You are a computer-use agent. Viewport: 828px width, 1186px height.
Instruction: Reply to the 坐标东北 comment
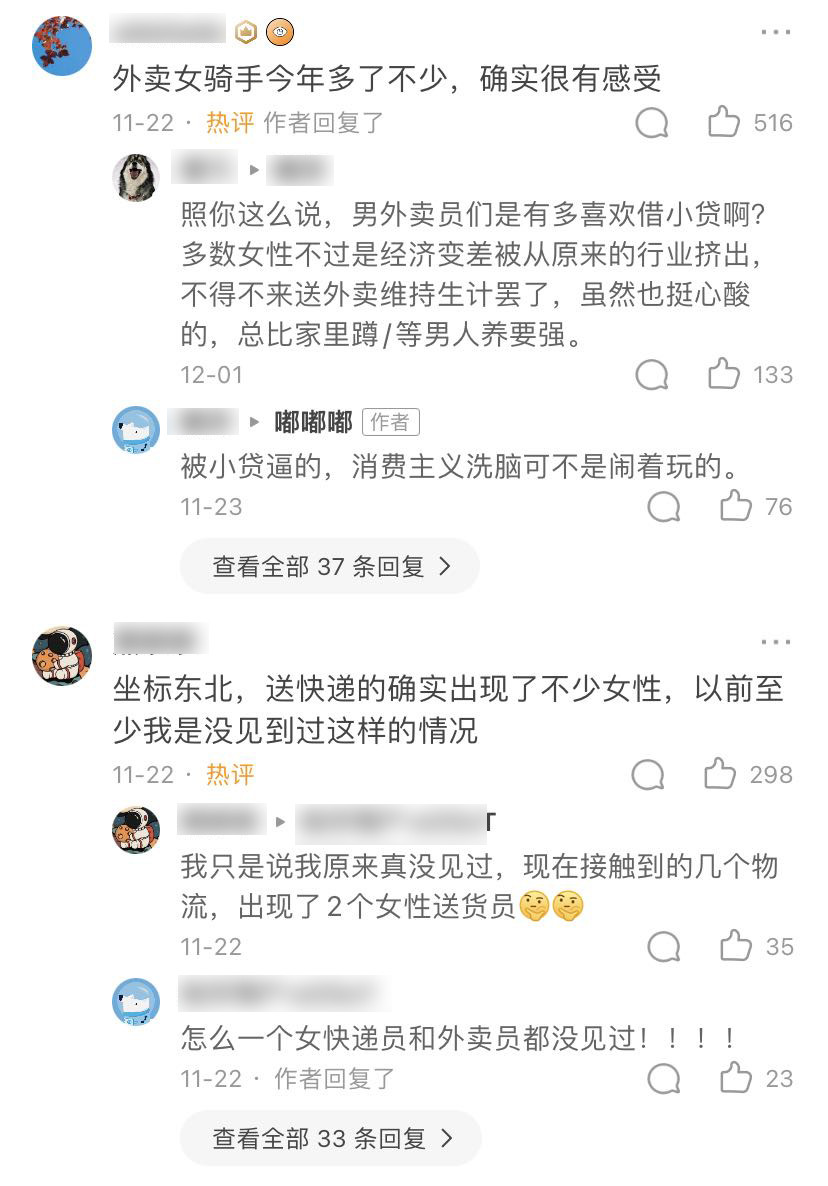649,775
